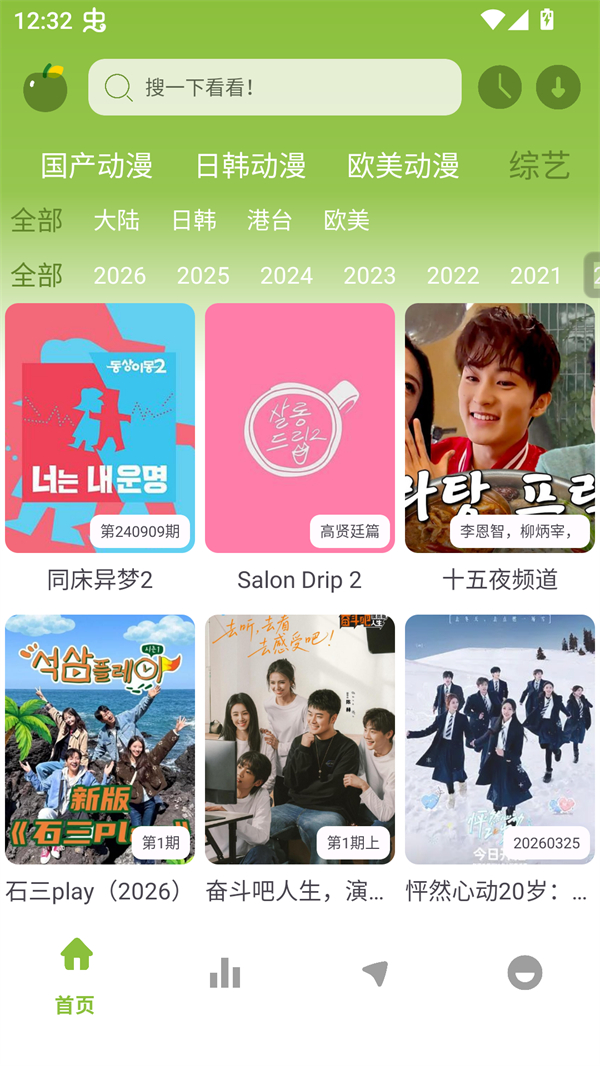
Task: Select the 综艺 tab
Action: 539,166
